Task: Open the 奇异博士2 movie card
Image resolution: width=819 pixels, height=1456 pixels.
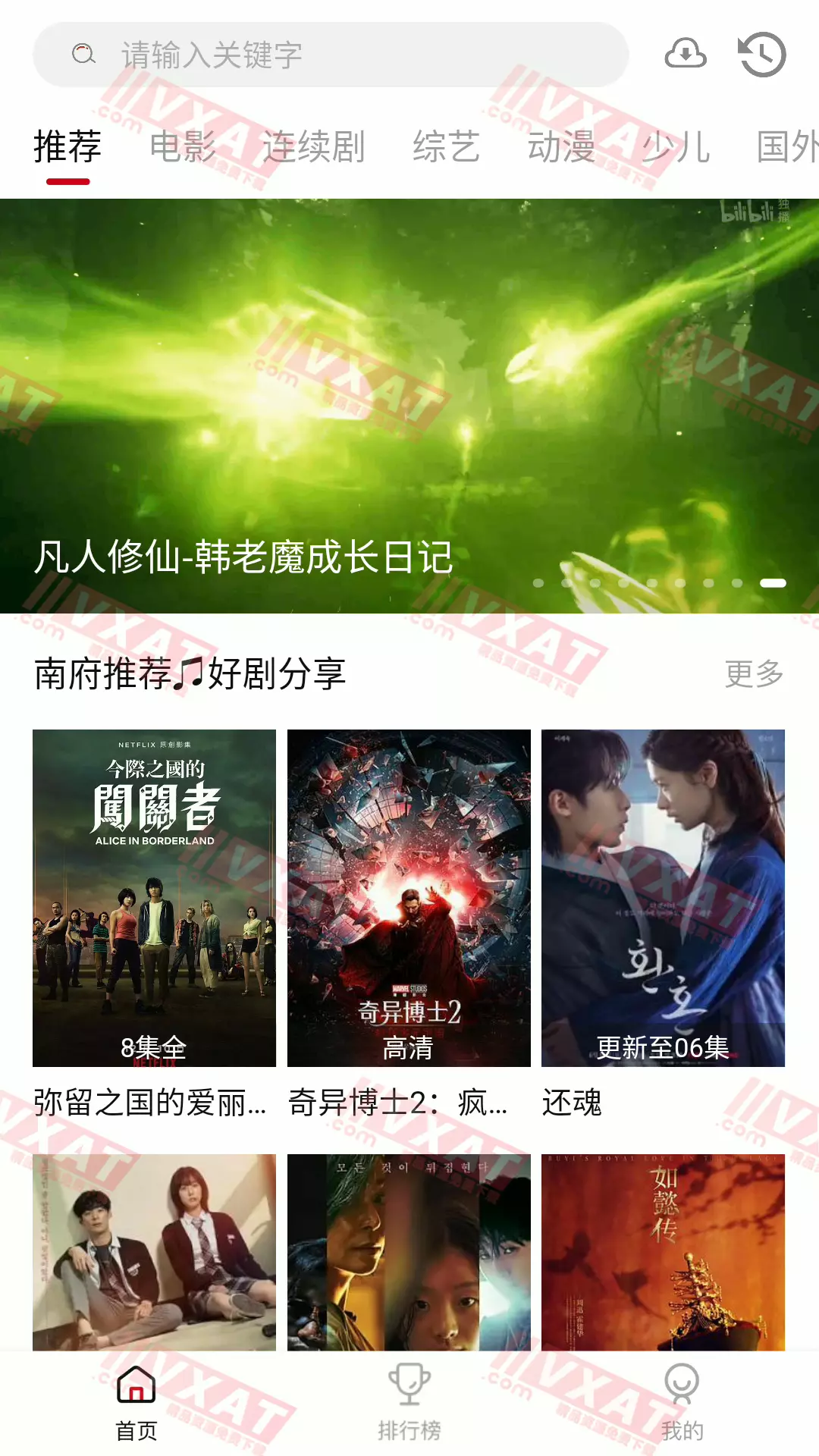Action: pyautogui.click(x=409, y=898)
